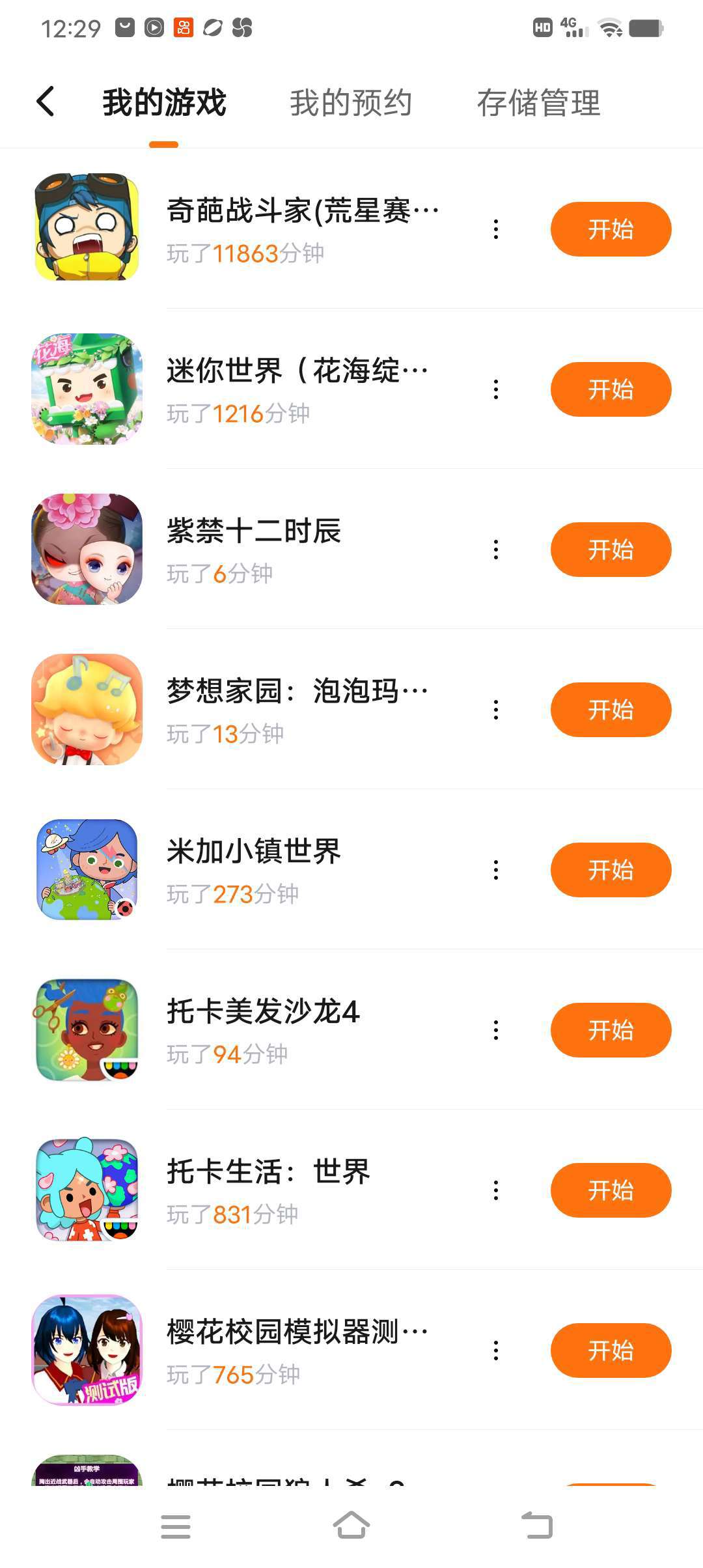The width and height of the screenshot is (703, 1568).
Task: Start 樱花校园模拟器 with 开始
Action: click(610, 1351)
